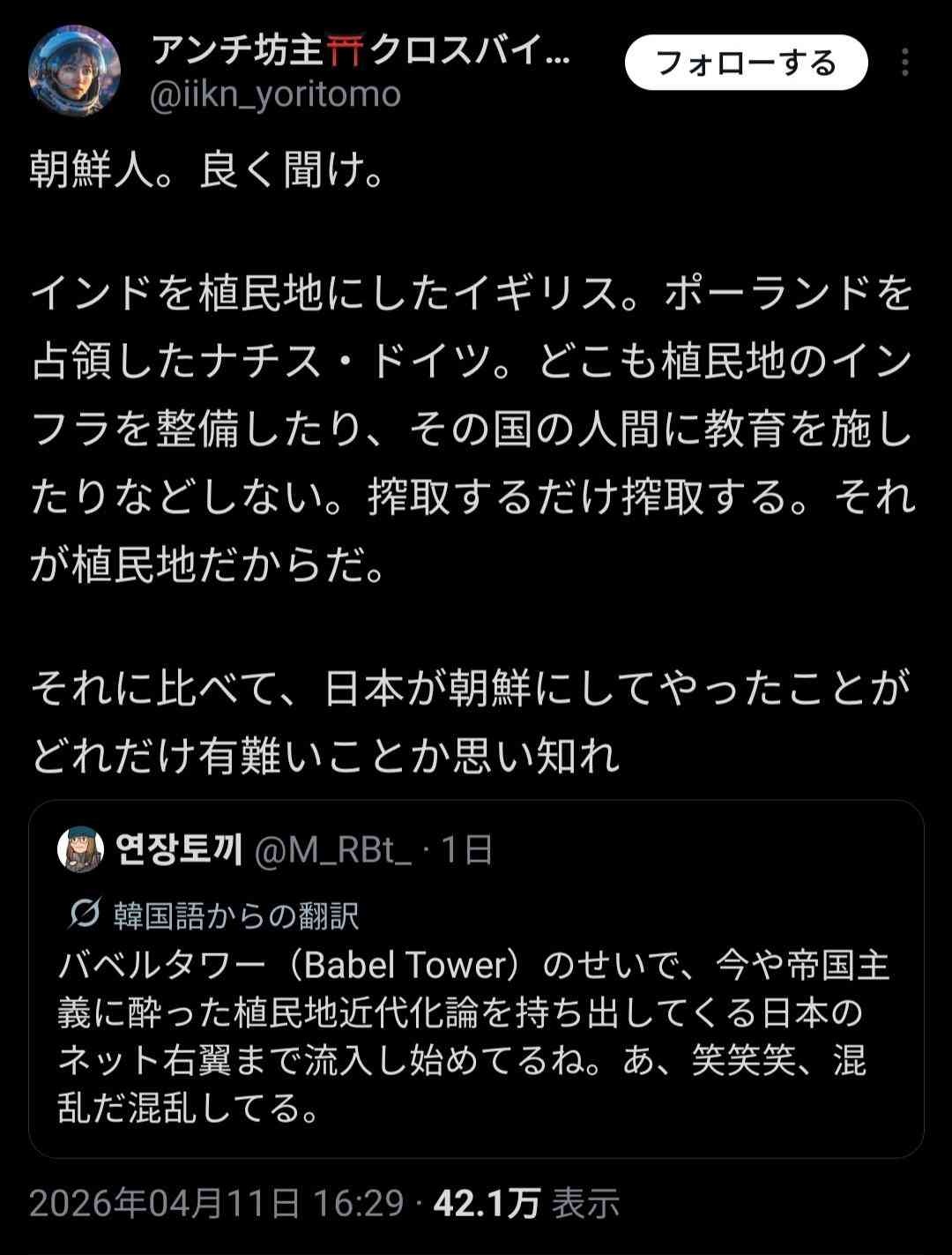Open the profile picture of @iikn_yoritomo
The height and width of the screenshot is (1255, 952).
click(75, 71)
